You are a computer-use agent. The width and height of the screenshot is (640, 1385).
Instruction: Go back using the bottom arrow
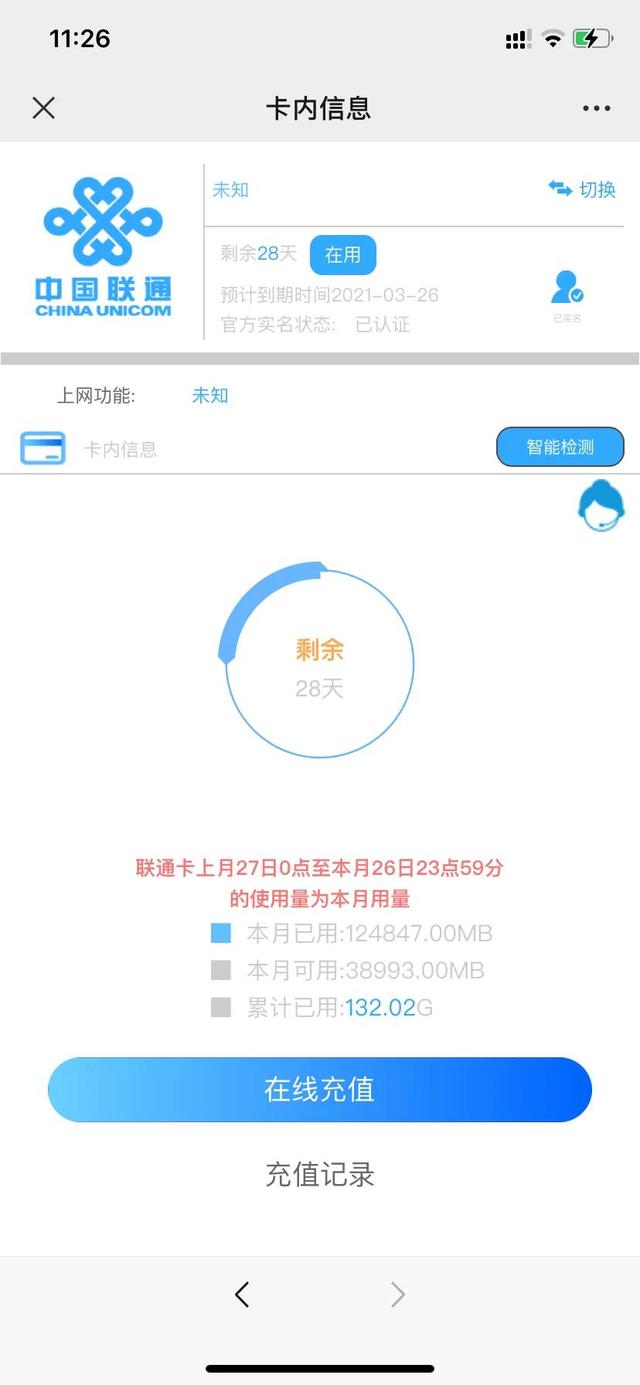pyautogui.click(x=242, y=1295)
